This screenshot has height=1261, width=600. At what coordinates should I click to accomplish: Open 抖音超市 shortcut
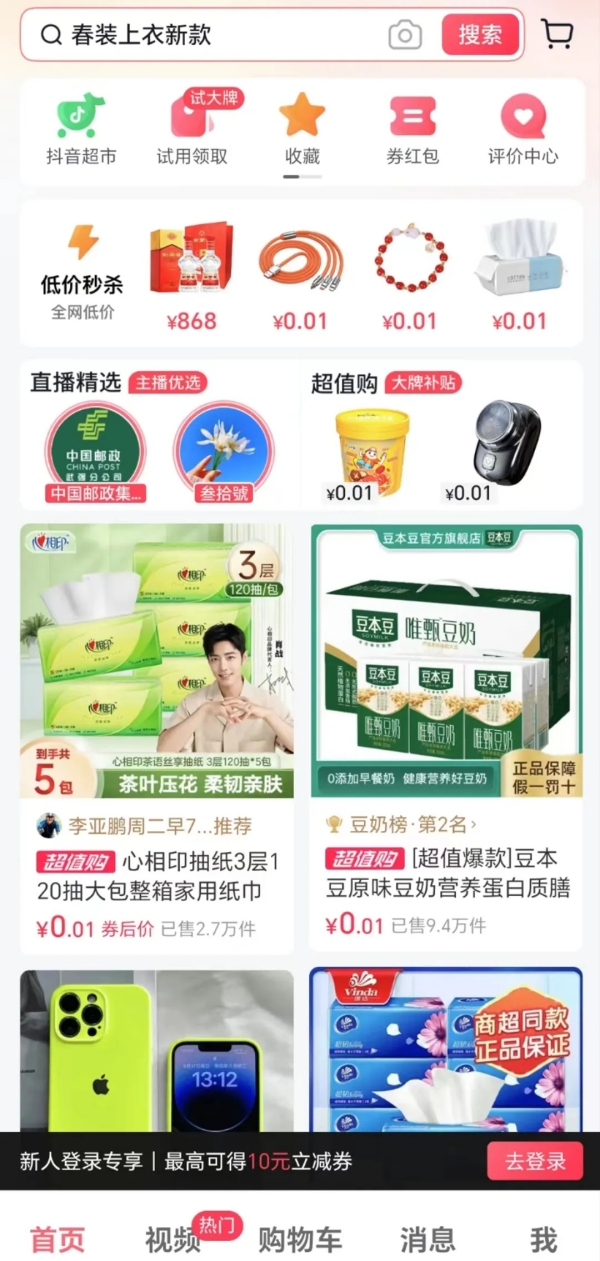click(x=81, y=130)
